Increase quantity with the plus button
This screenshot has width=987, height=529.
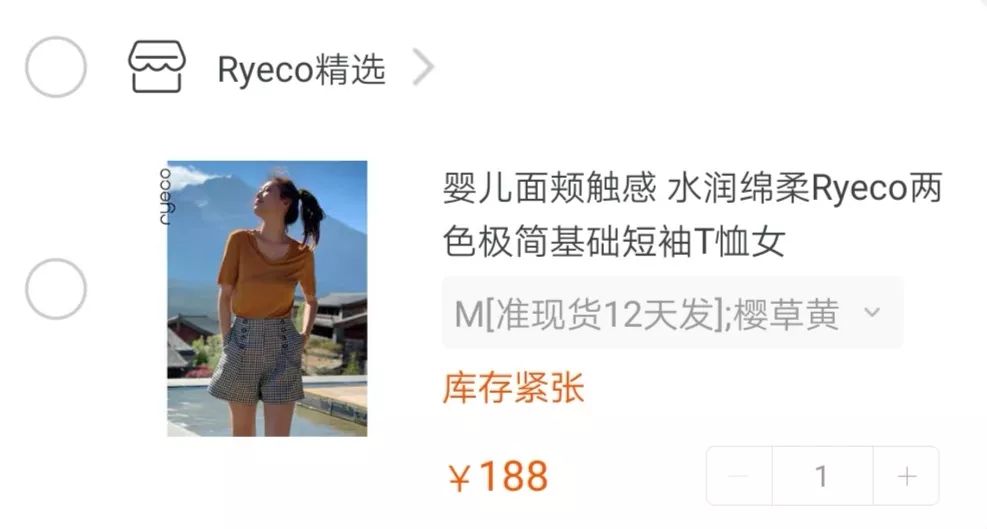pyautogui.click(x=906, y=477)
